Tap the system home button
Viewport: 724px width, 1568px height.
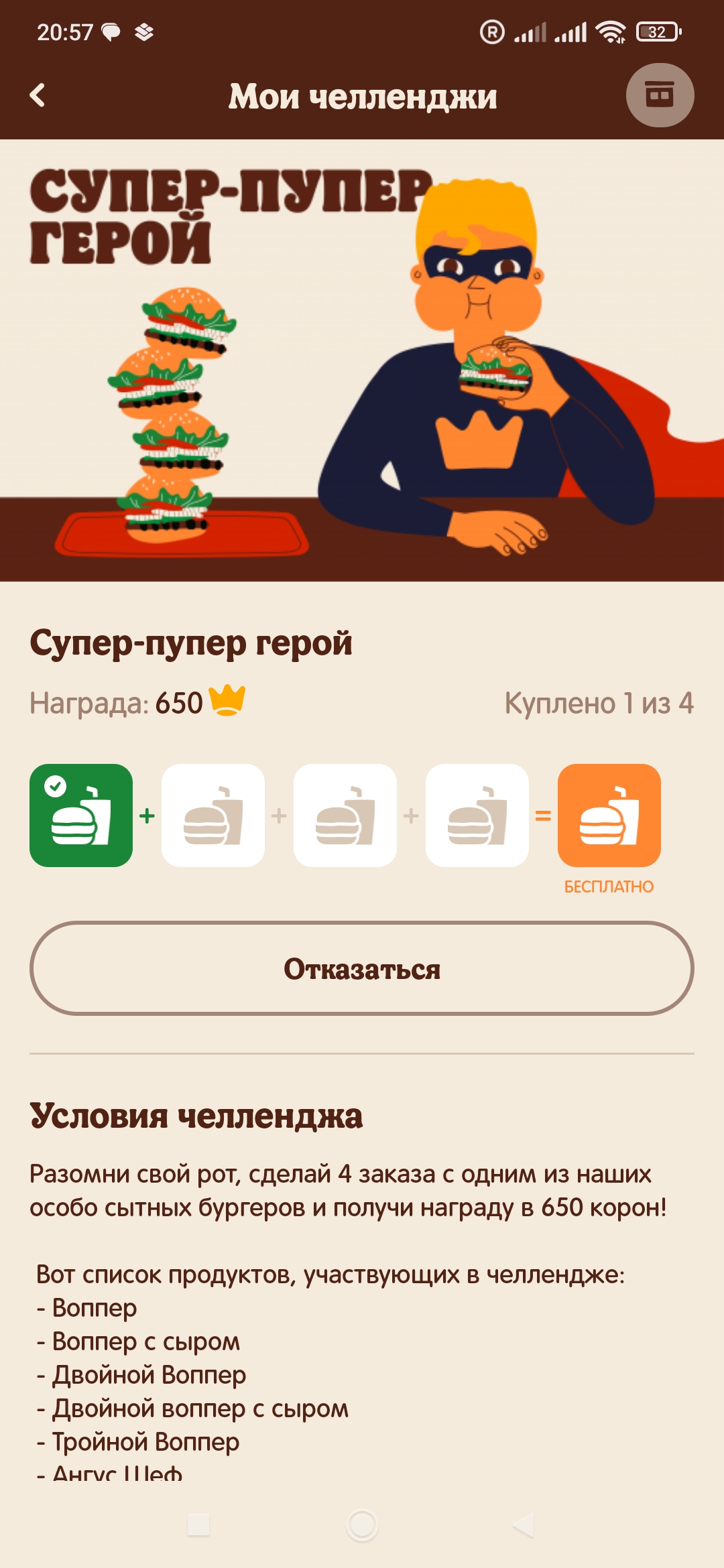[362, 1525]
